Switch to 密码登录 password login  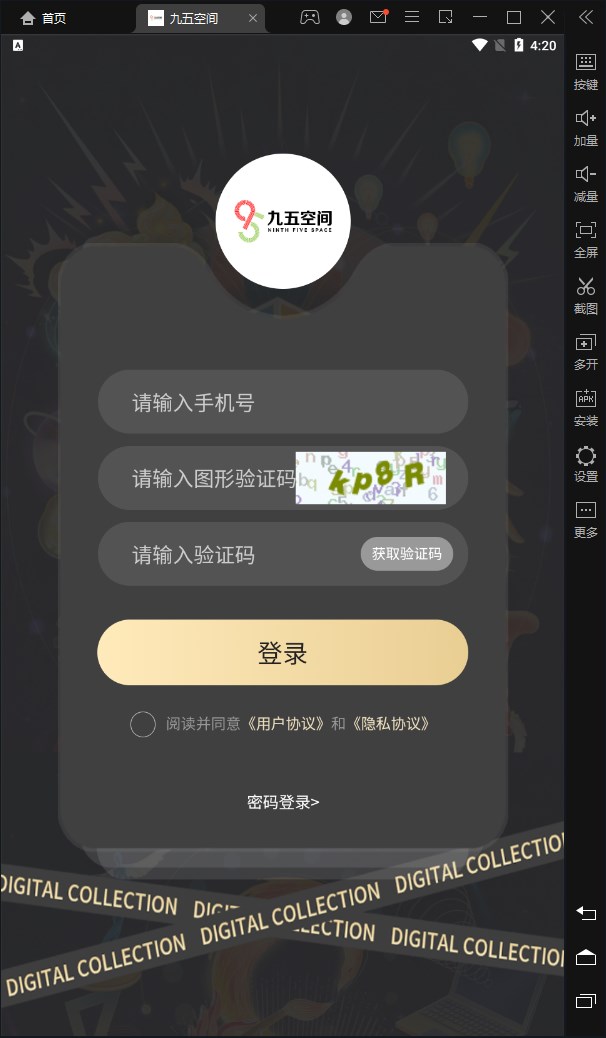(283, 802)
